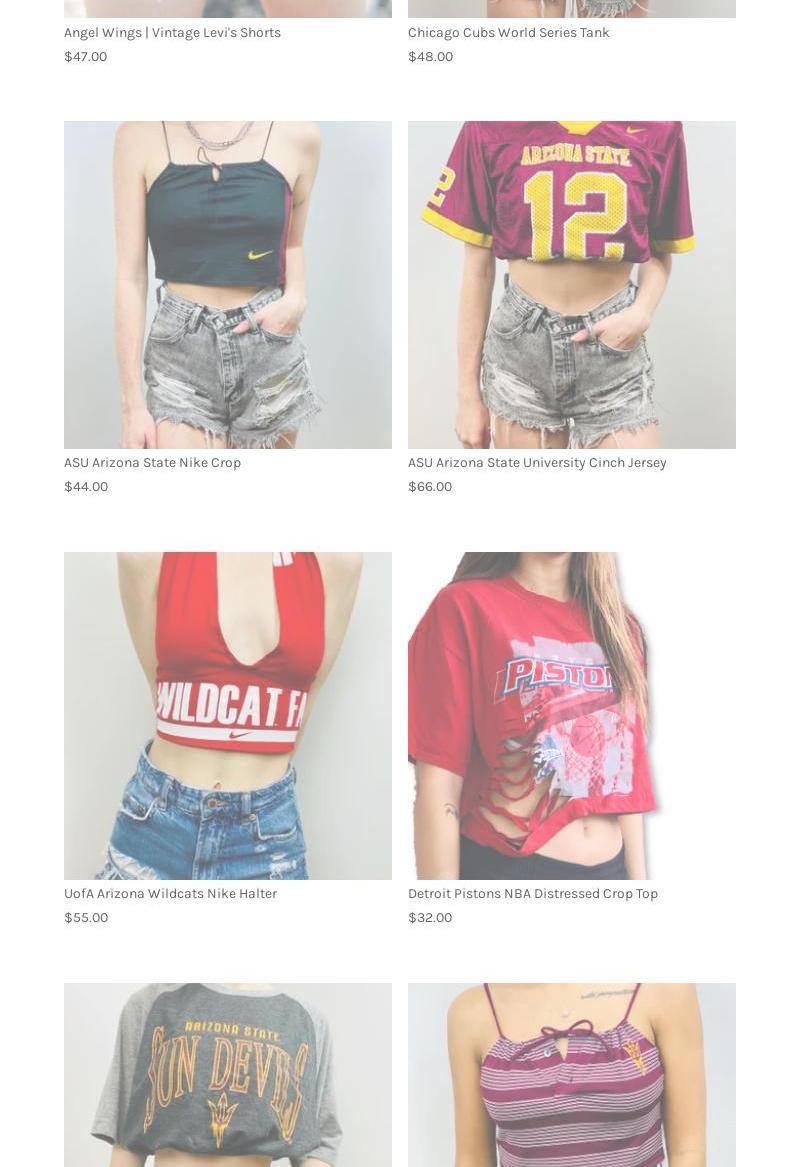Tap the ASU Arizona State Nike Crop title
The width and height of the screenshot is (800, 1167).
152,462
